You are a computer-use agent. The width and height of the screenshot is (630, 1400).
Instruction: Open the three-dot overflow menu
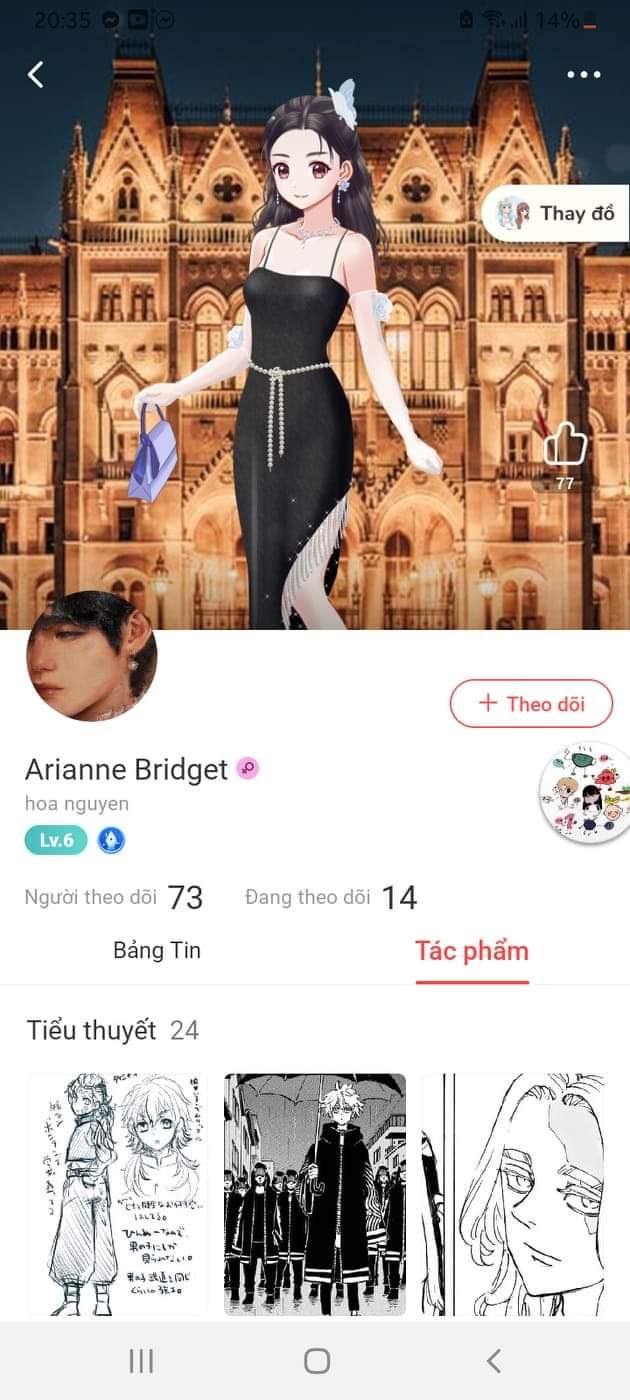point(583,75)
